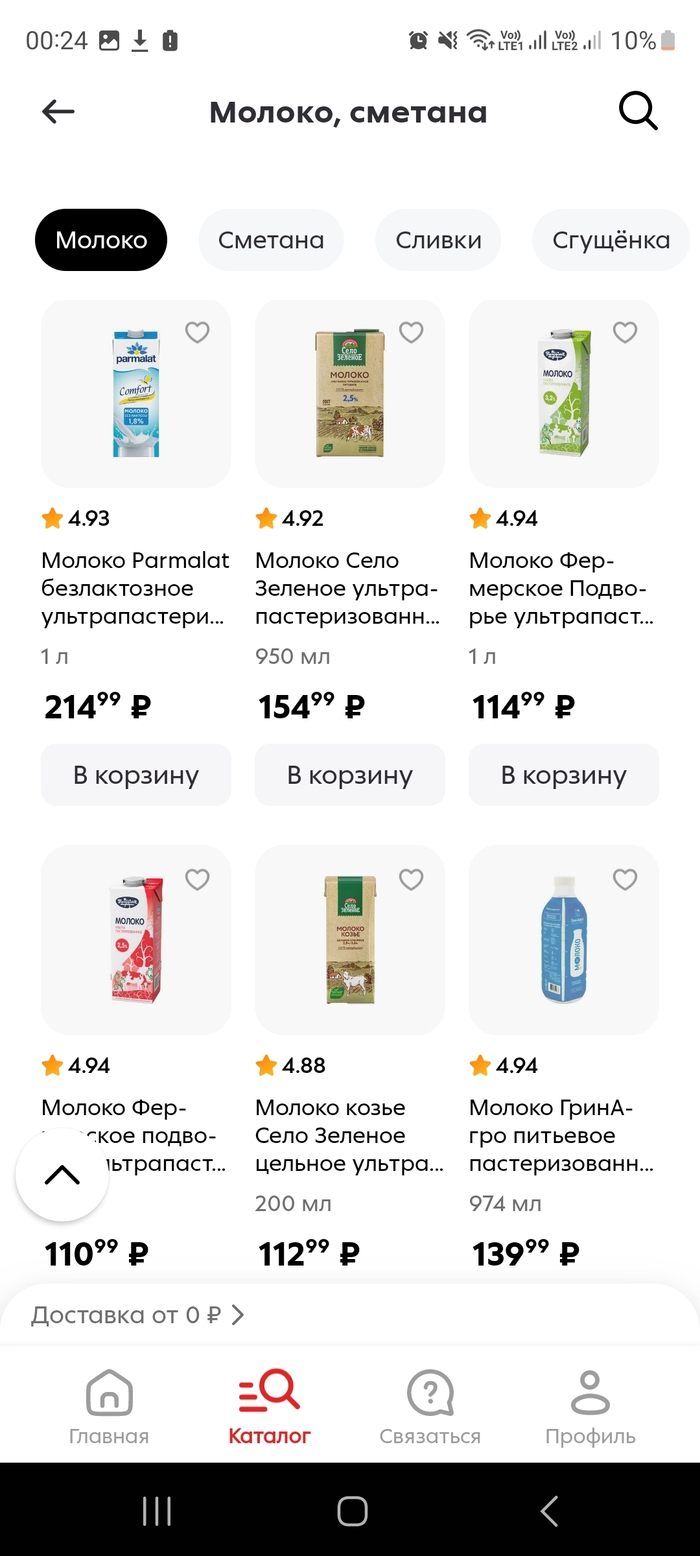Add Parmalat milk to cart

[x=136, y=775]
